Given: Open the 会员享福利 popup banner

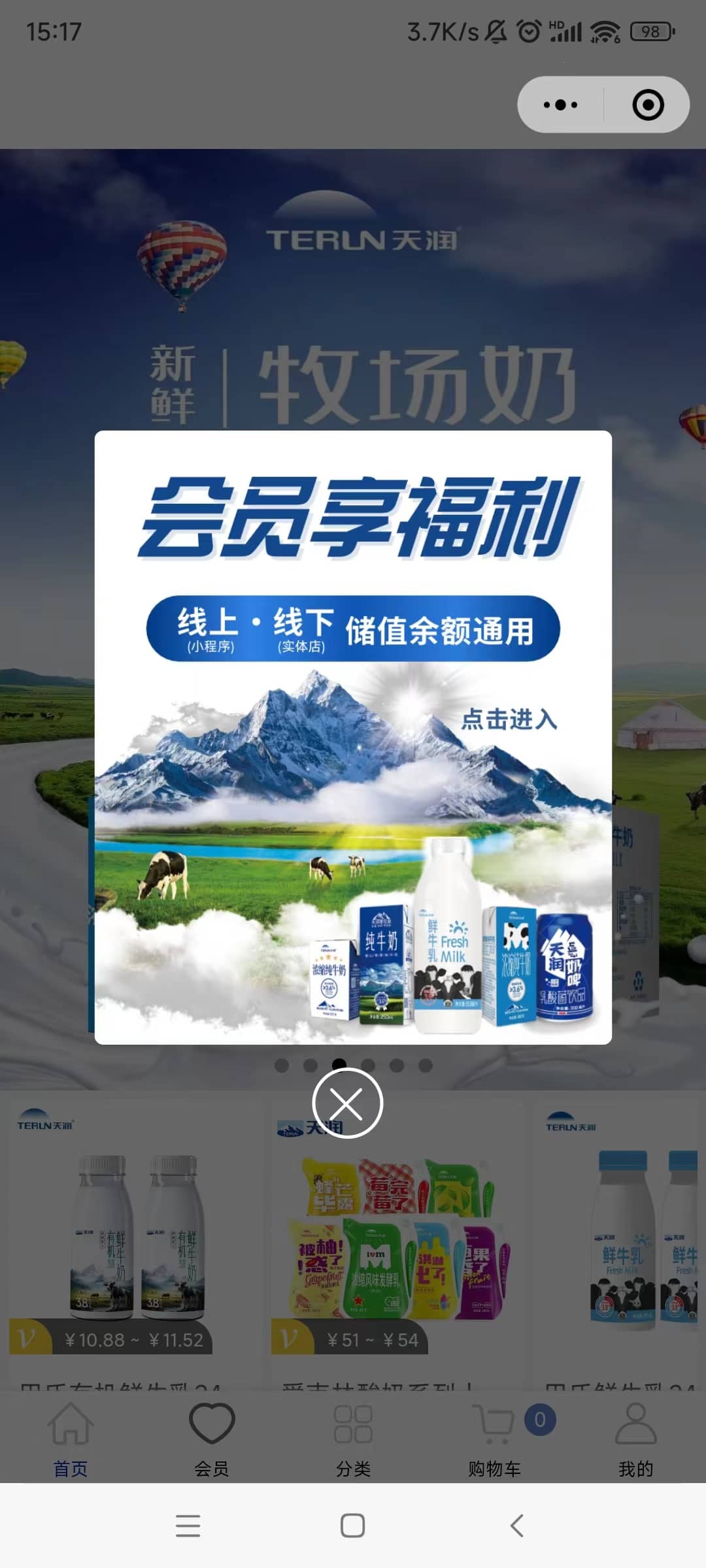Looking at the screenshot, I should (x=353, y=737).
